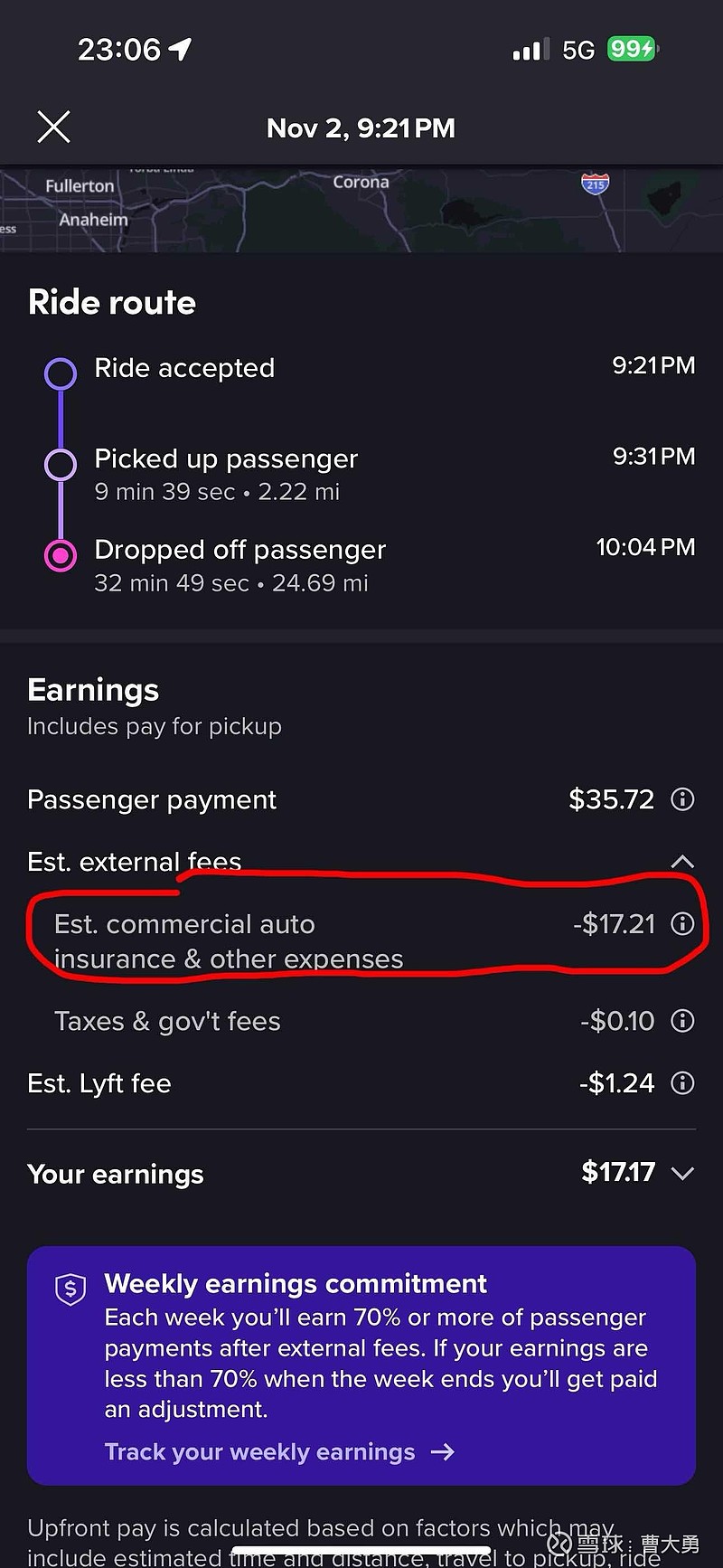Select the Nov 2, 9:21PM title header
723x1568 pixels.
pyautogui.click(x=361, y=128)
